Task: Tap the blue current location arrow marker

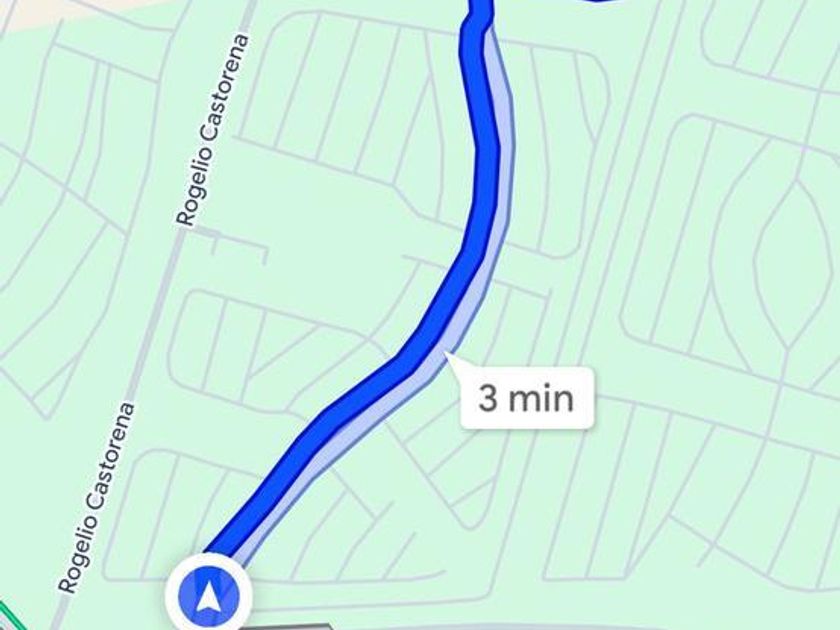Action: [208, 597]
